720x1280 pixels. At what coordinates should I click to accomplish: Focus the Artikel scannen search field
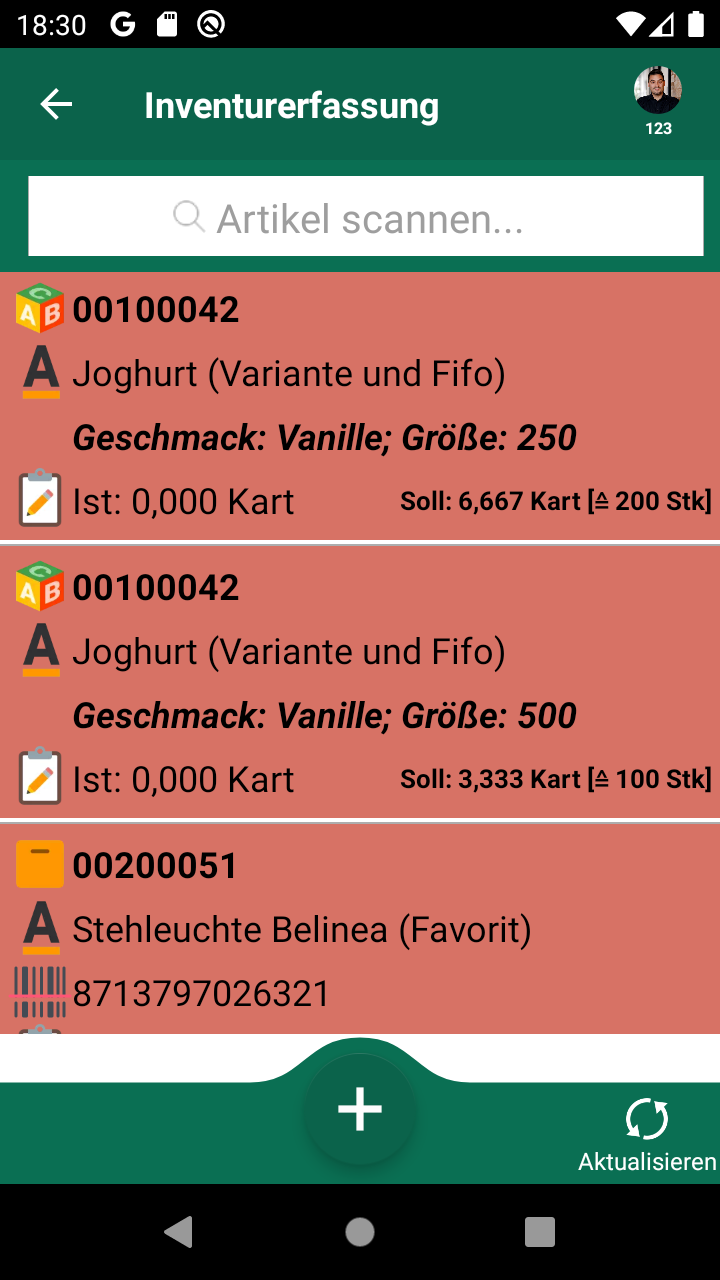pyautogui.click(x=366, y=216)
